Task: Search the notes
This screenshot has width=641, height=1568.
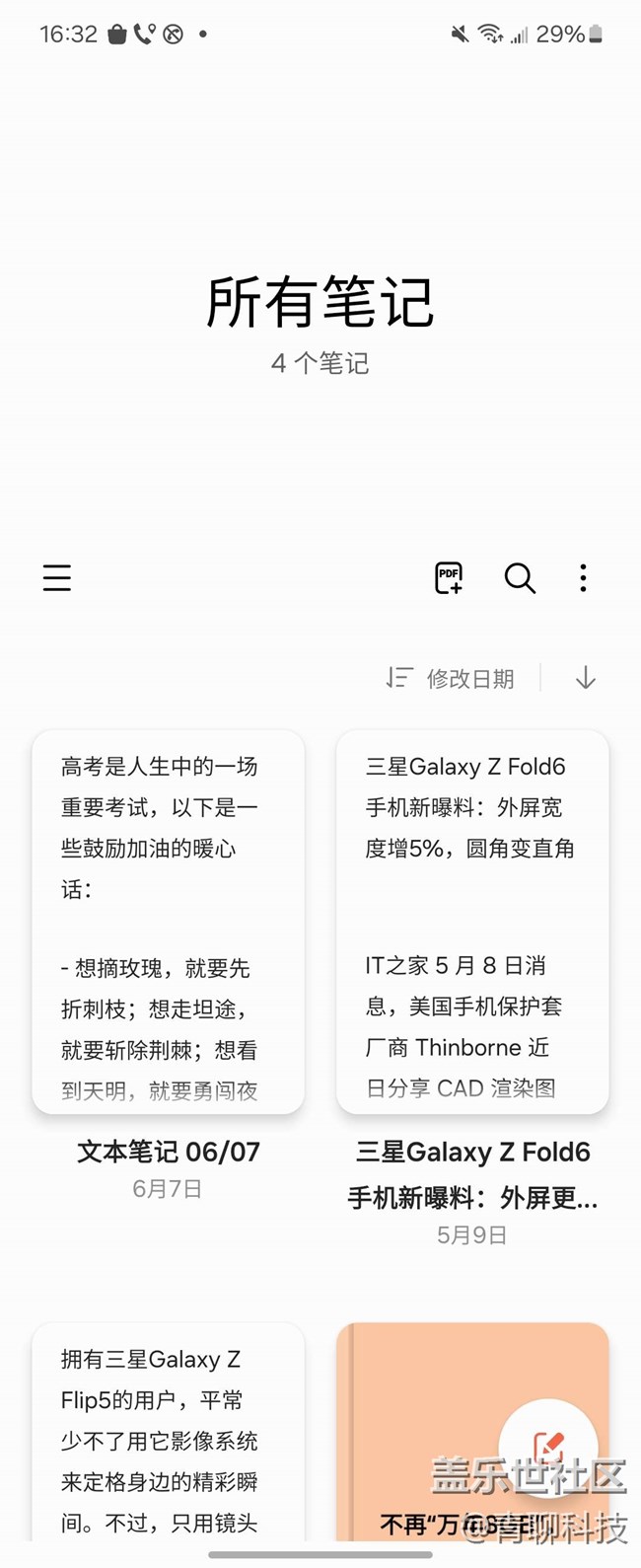Action: pos(520,578)
